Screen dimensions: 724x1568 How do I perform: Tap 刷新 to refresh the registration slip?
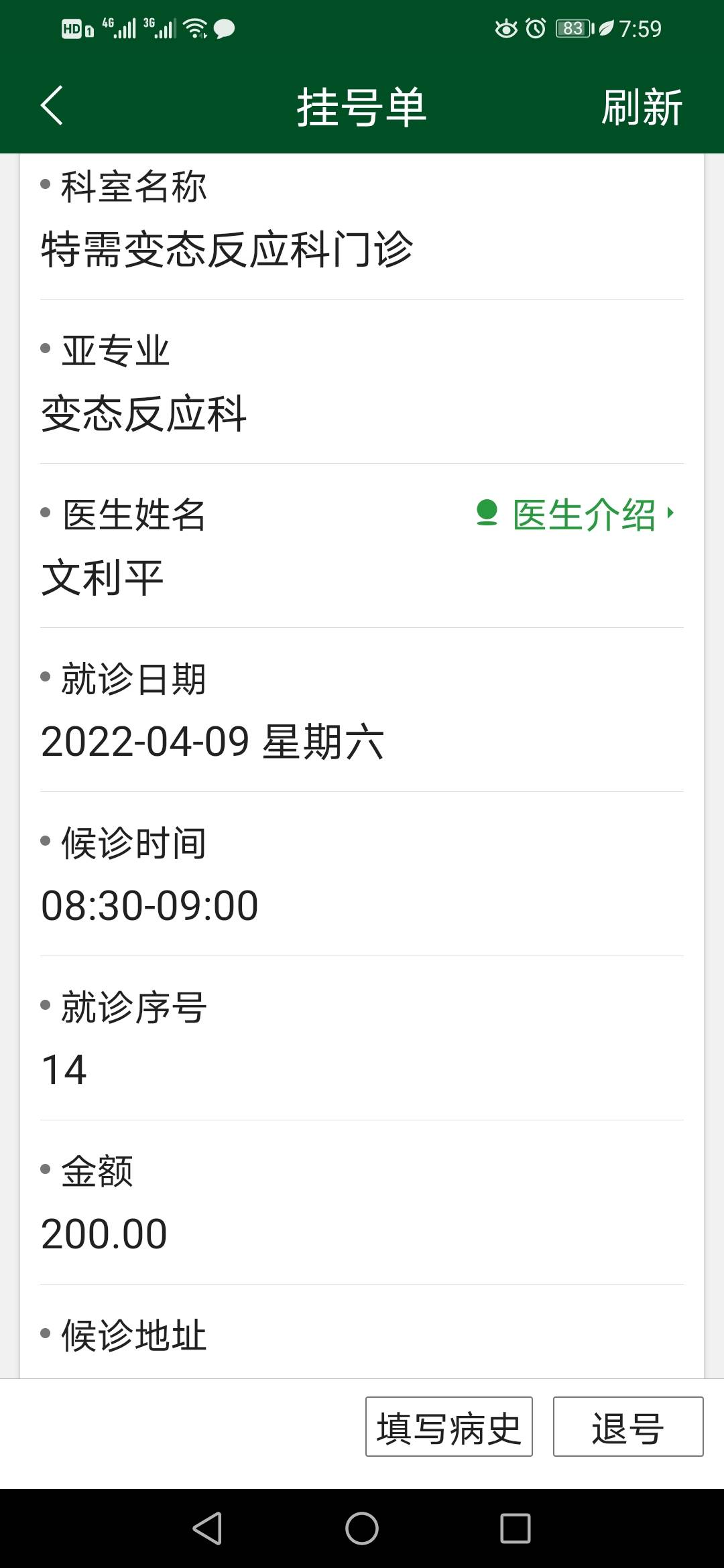[641, 106]
